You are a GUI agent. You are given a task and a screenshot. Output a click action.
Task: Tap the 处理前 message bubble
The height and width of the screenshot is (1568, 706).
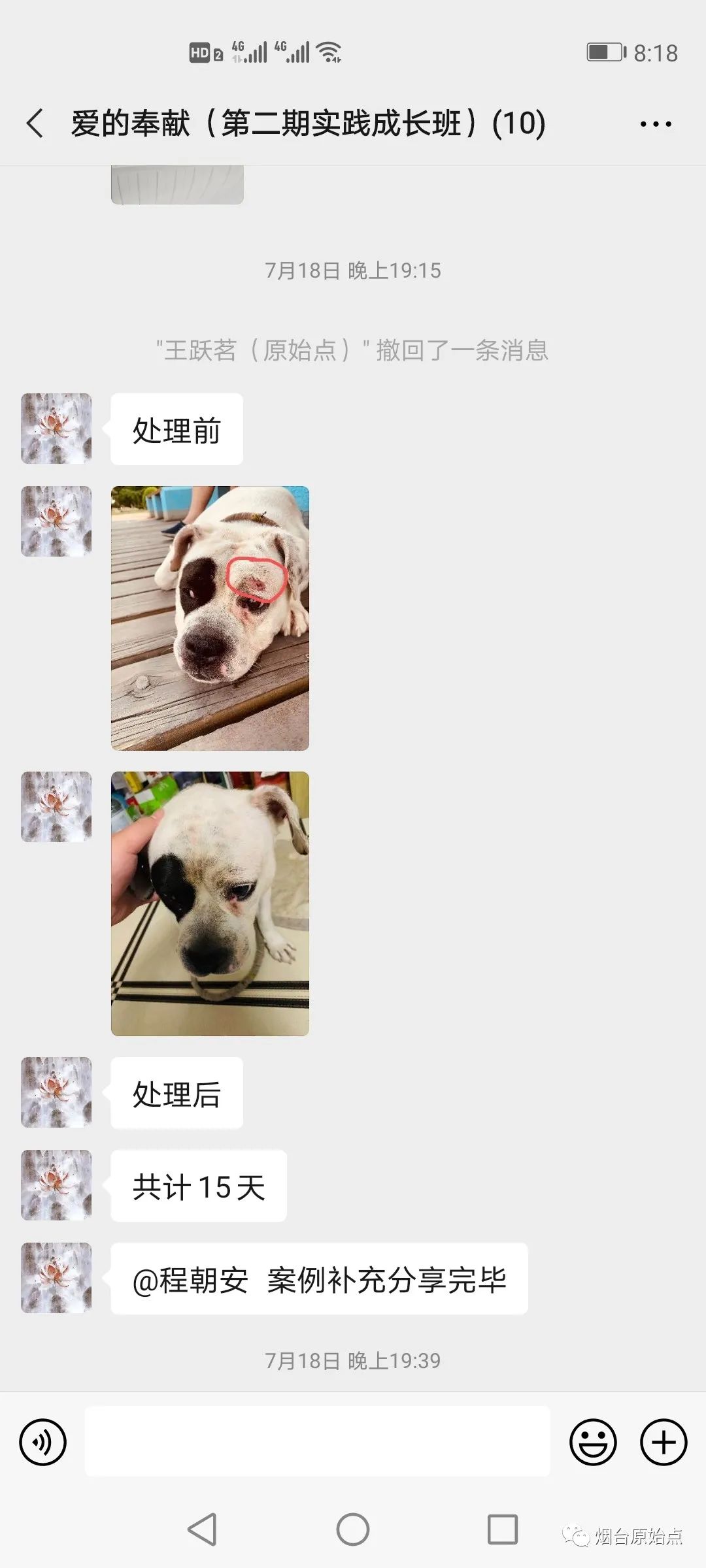(176, 429)
